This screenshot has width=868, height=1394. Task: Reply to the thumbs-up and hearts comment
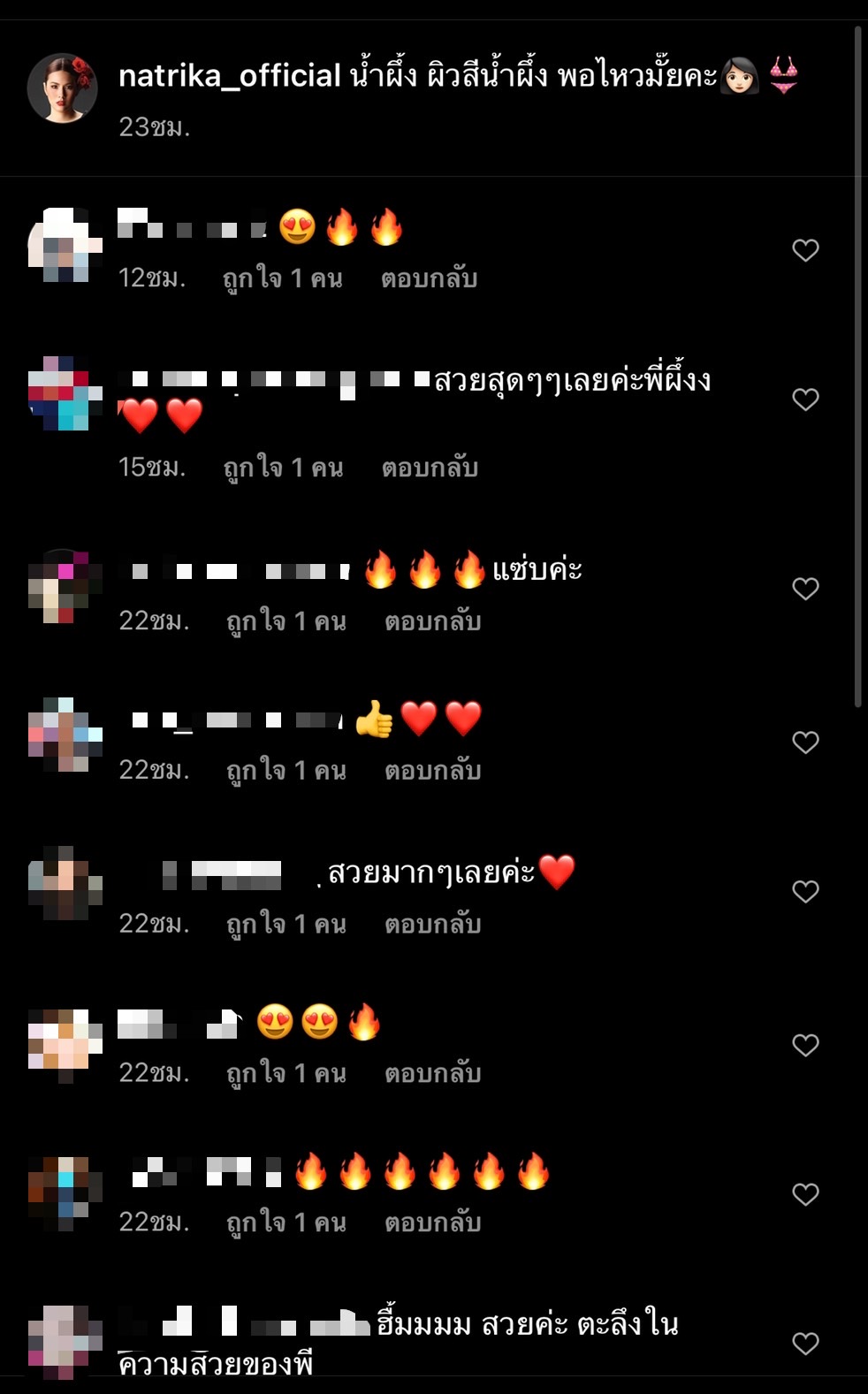[x=432, y=771]
